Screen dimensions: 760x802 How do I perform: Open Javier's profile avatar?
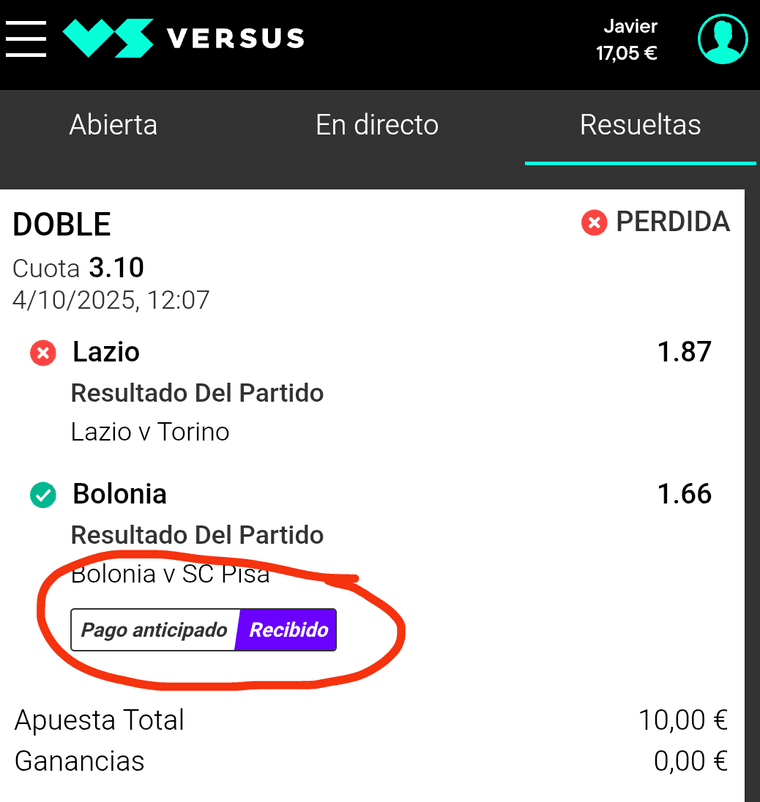(723, 39)
